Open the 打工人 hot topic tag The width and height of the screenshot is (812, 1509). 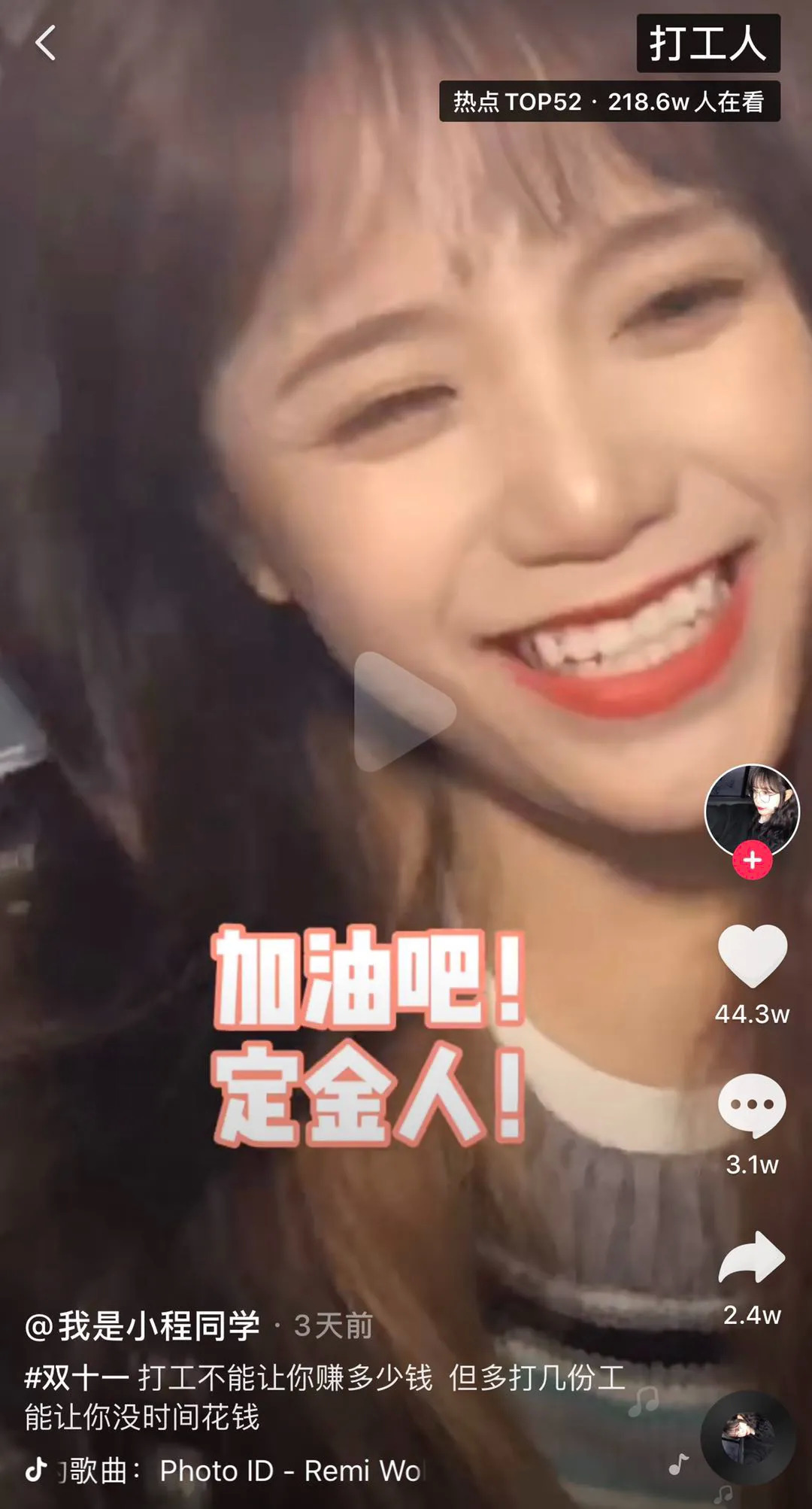[x=707, y=43]
